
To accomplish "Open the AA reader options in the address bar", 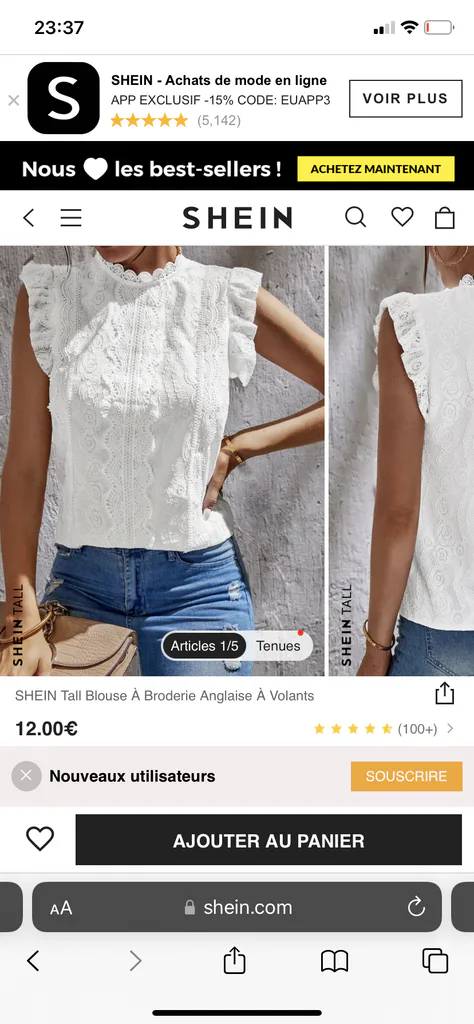I will coord(61,908).
